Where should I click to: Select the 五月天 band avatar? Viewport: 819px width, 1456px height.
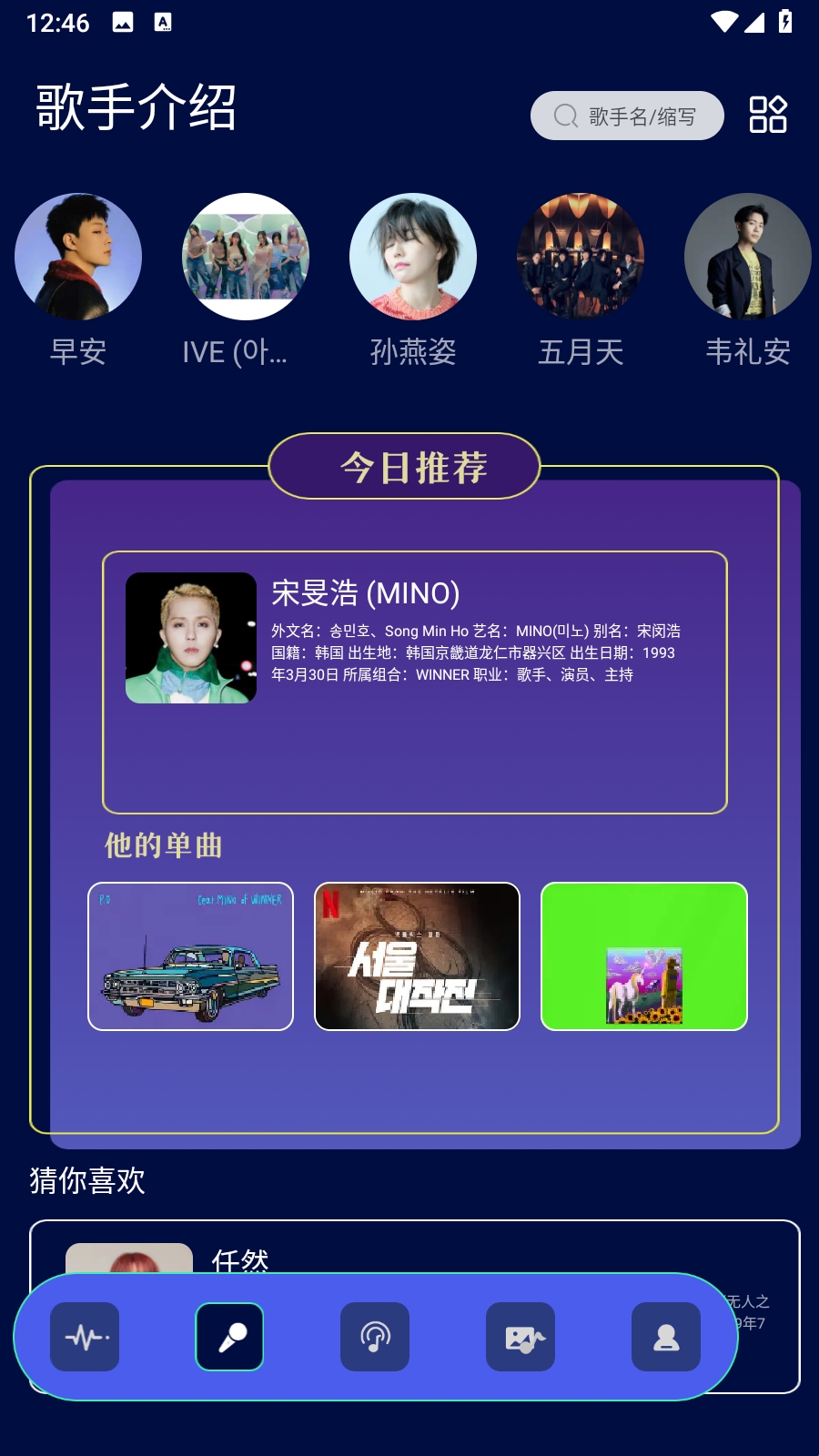(x=581, y=257)
